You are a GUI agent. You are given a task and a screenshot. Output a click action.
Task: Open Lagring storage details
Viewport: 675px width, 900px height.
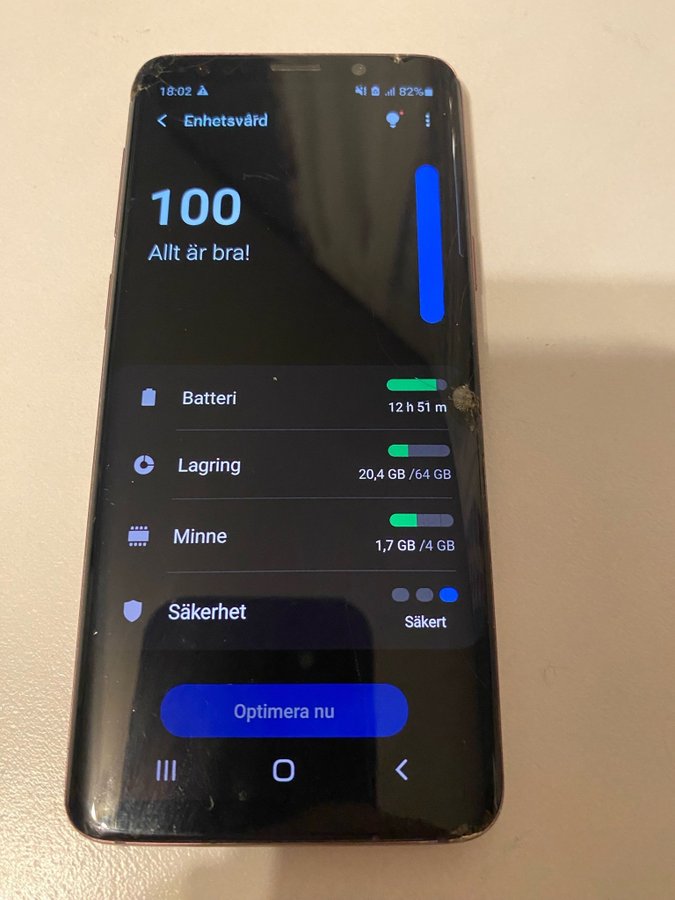coord(290,465)
